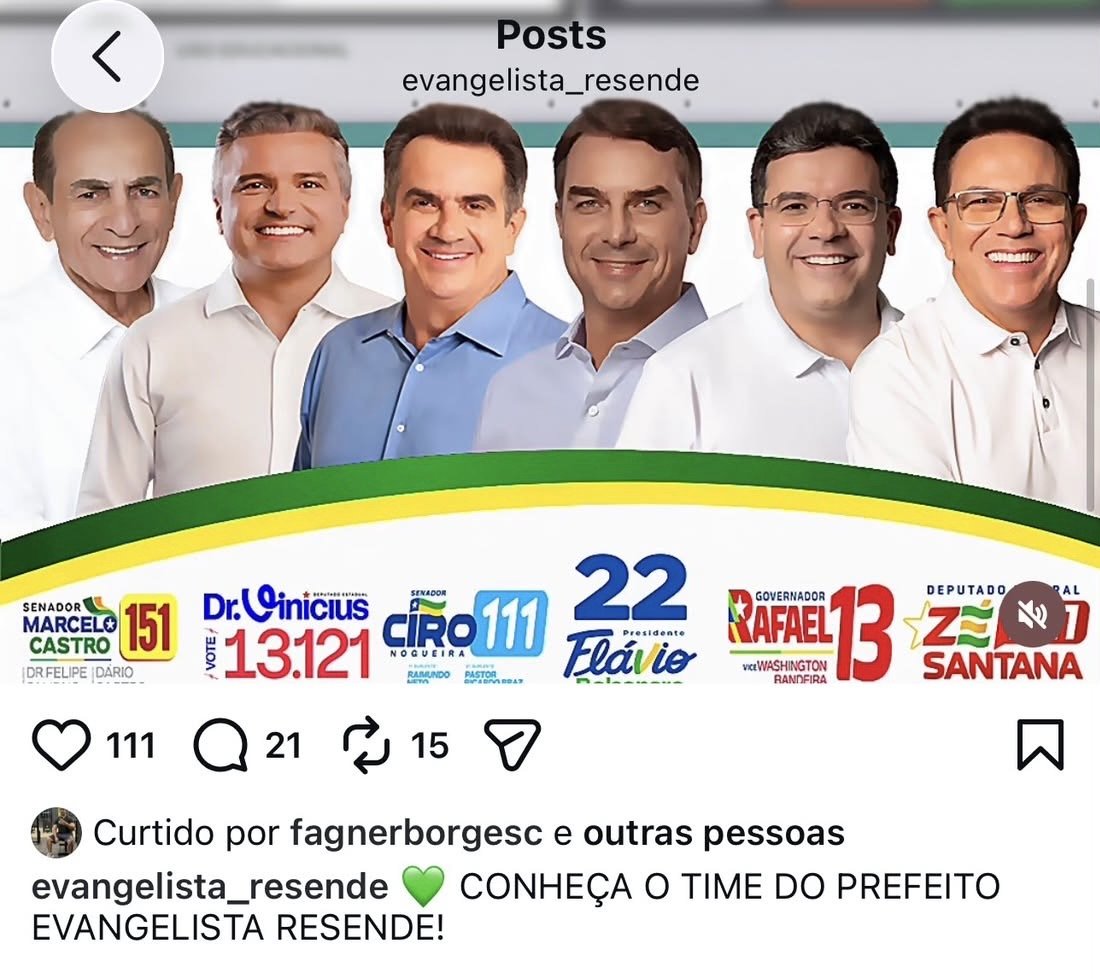
Task: Bookmark this post
Action: (x=1040, y=744)
